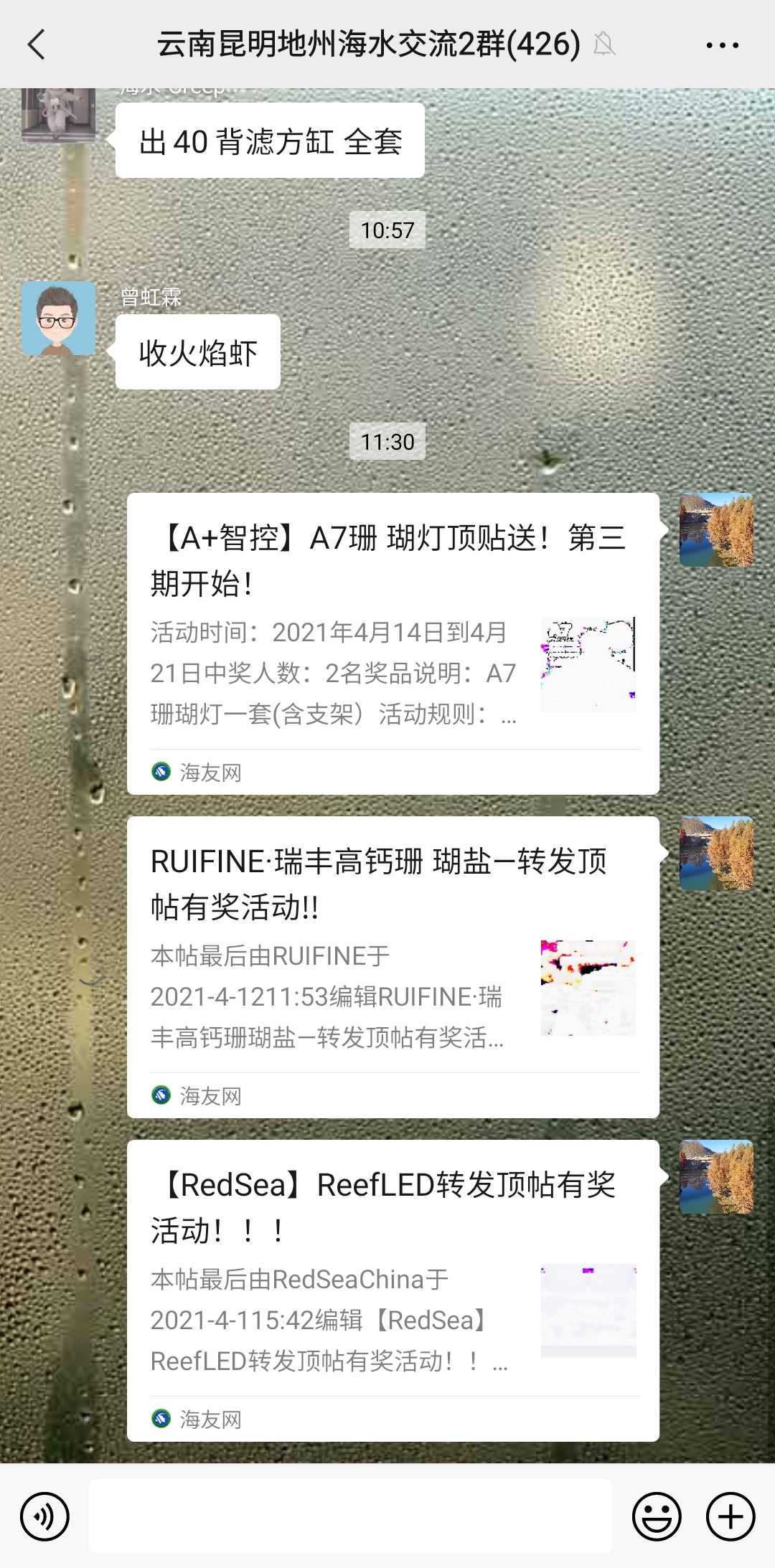The height and width of the screenshot is (1568, 775).
Task: Tap the message text field
Action: click(x=350, y=1515)
